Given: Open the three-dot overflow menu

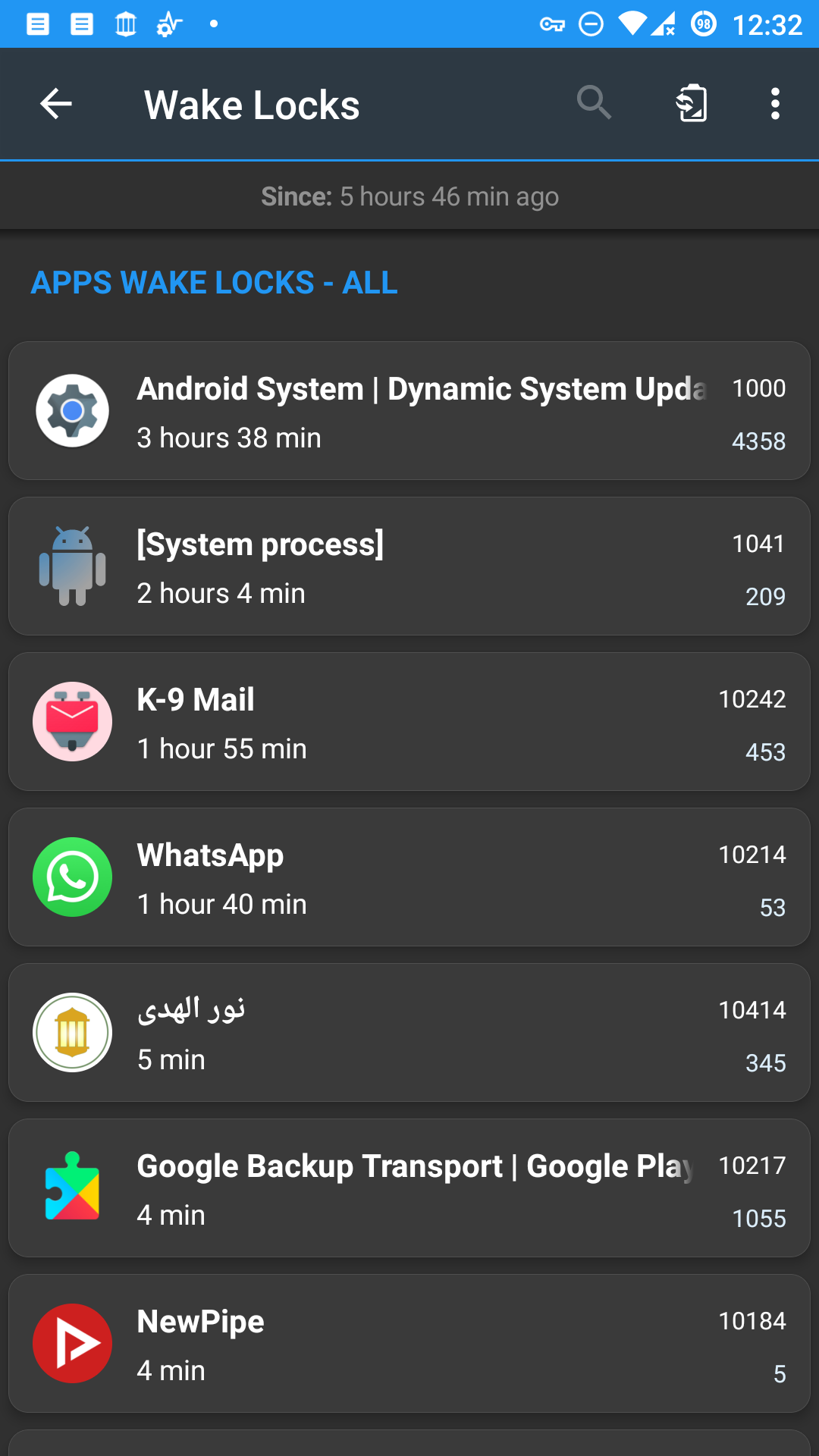Looking at the screenshot, I should [774, 104].
